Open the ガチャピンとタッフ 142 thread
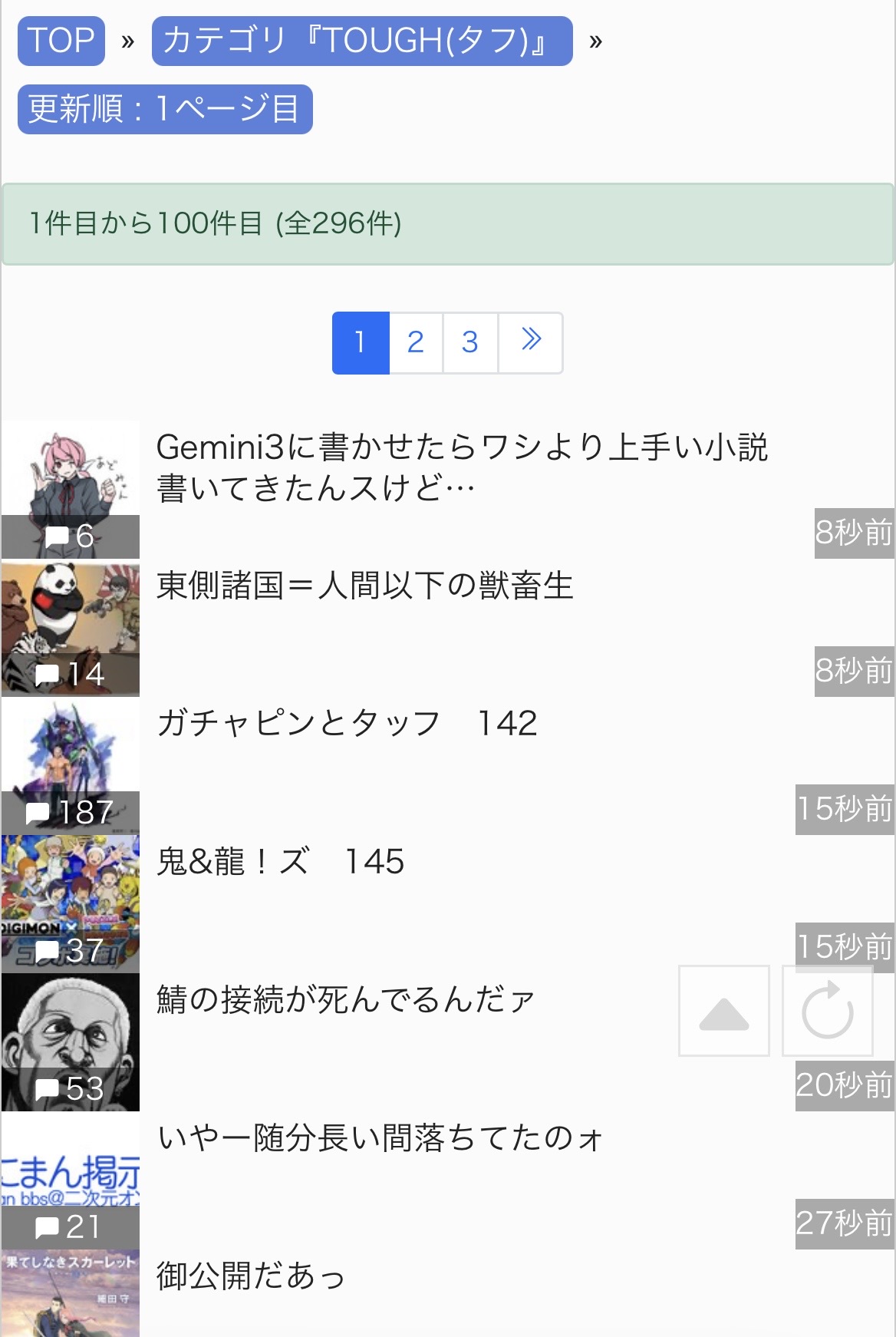 [347, 724]
